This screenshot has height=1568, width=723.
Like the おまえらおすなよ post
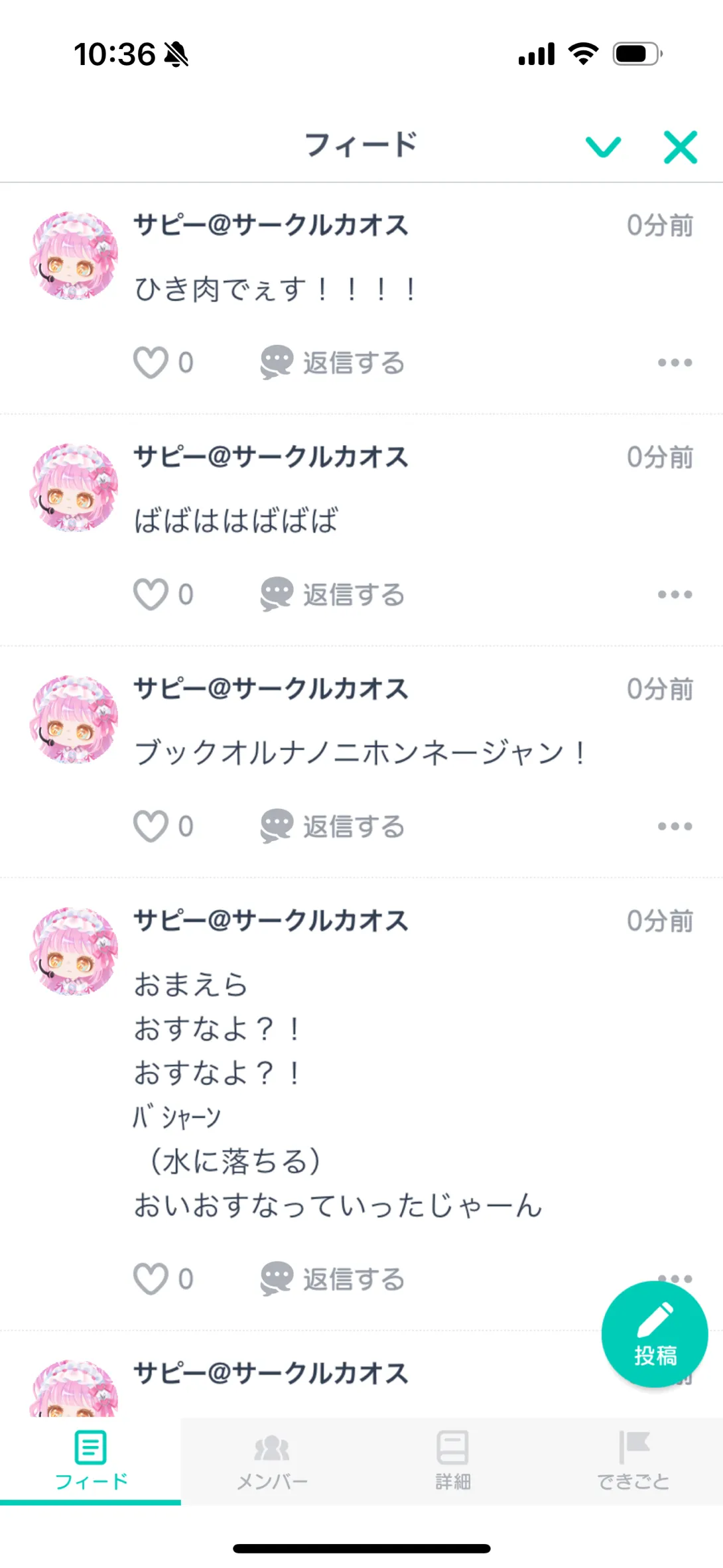(x=151, y=1279)
